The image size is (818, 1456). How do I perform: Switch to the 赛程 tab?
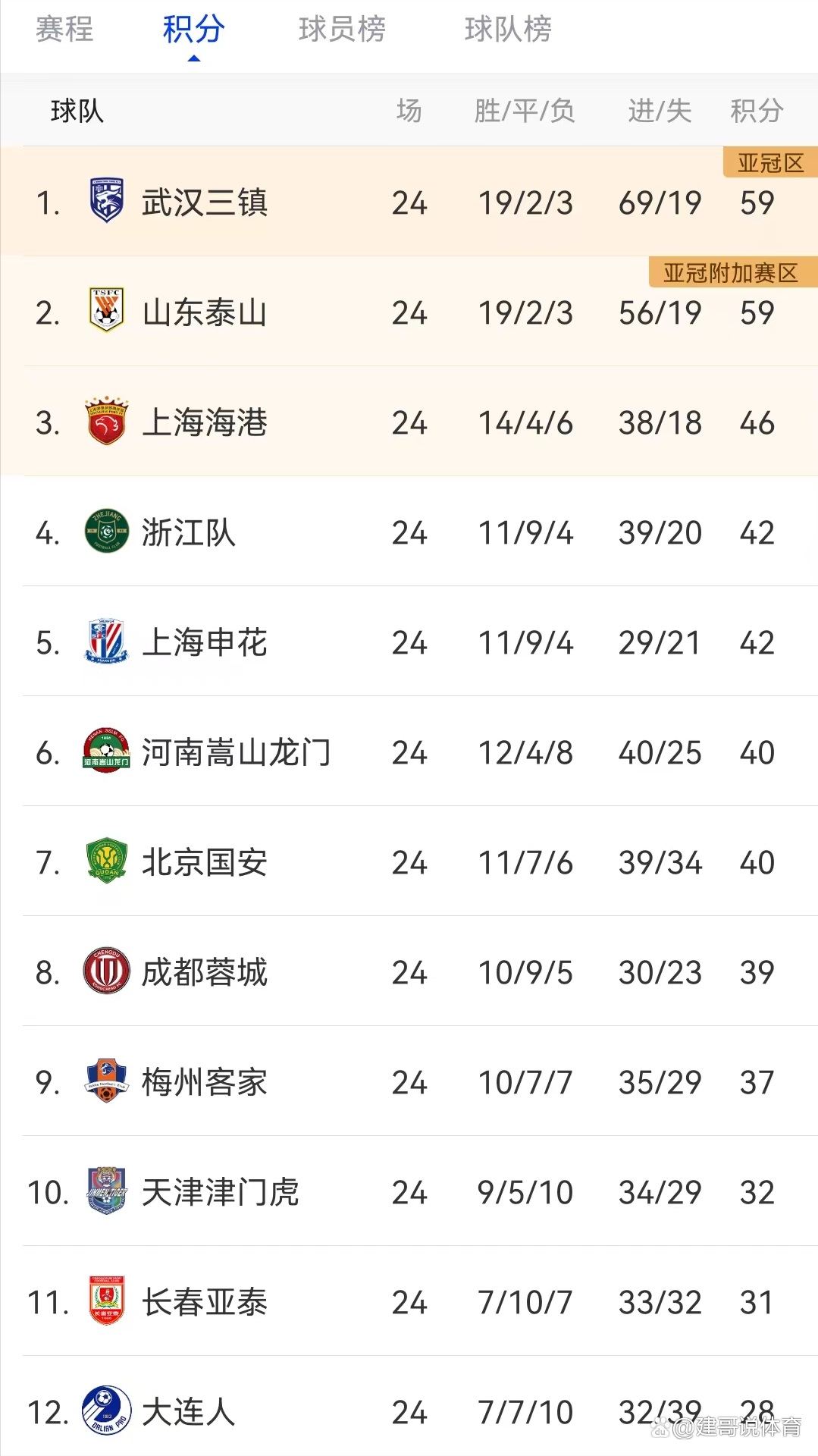[x=64, y=30]
